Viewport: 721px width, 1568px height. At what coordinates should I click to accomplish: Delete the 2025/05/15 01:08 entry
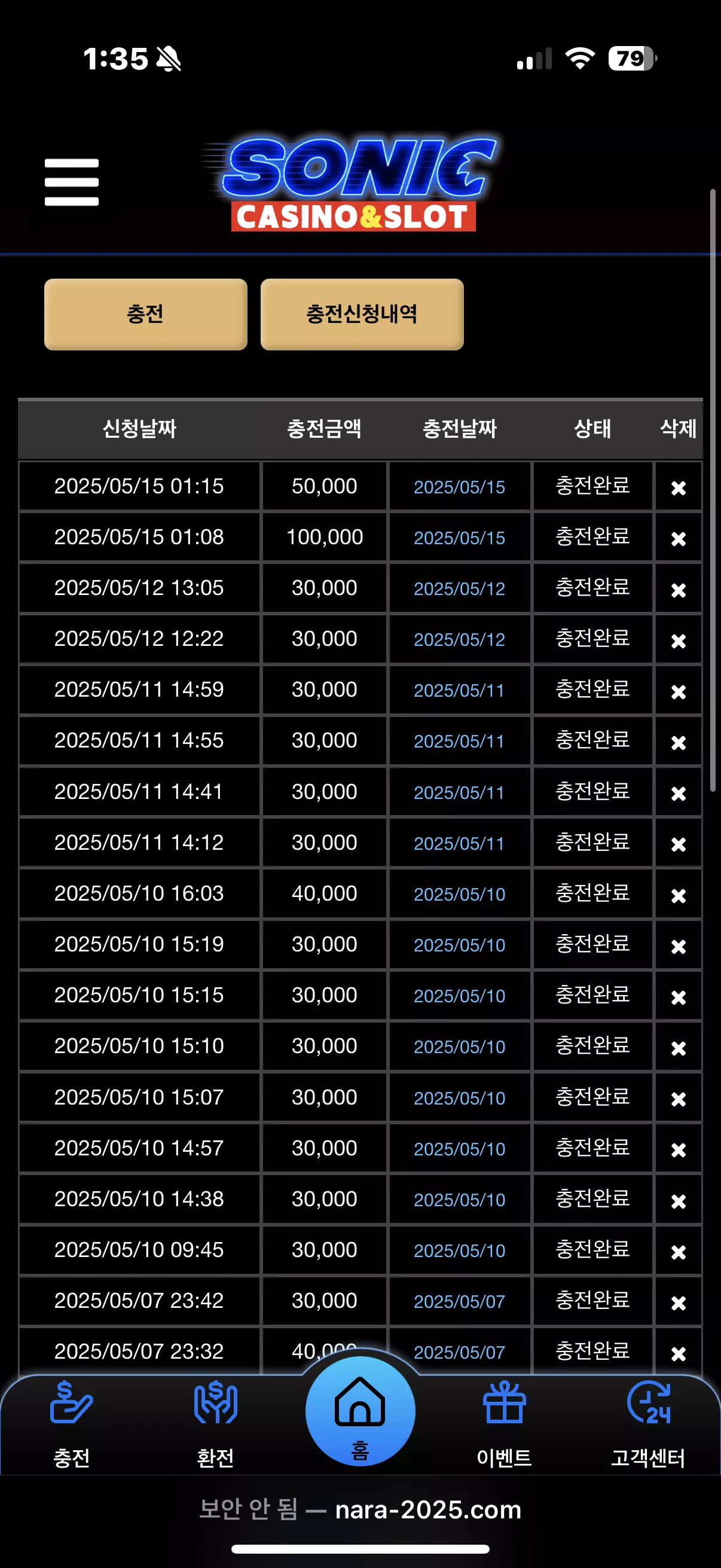coord(679,539)
